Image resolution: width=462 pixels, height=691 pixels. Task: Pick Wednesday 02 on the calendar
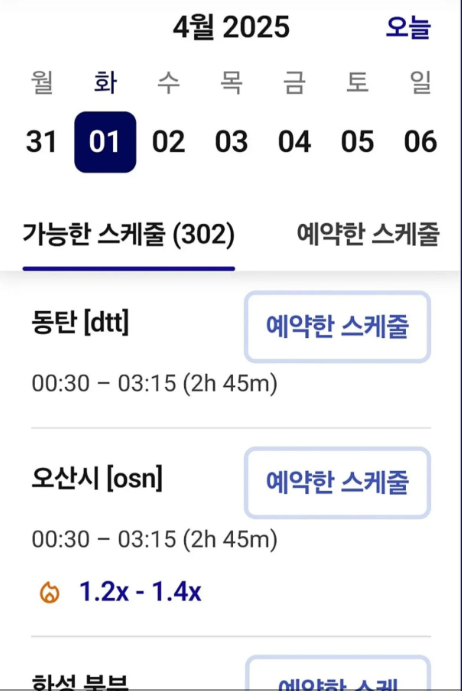tap(168, 142)
